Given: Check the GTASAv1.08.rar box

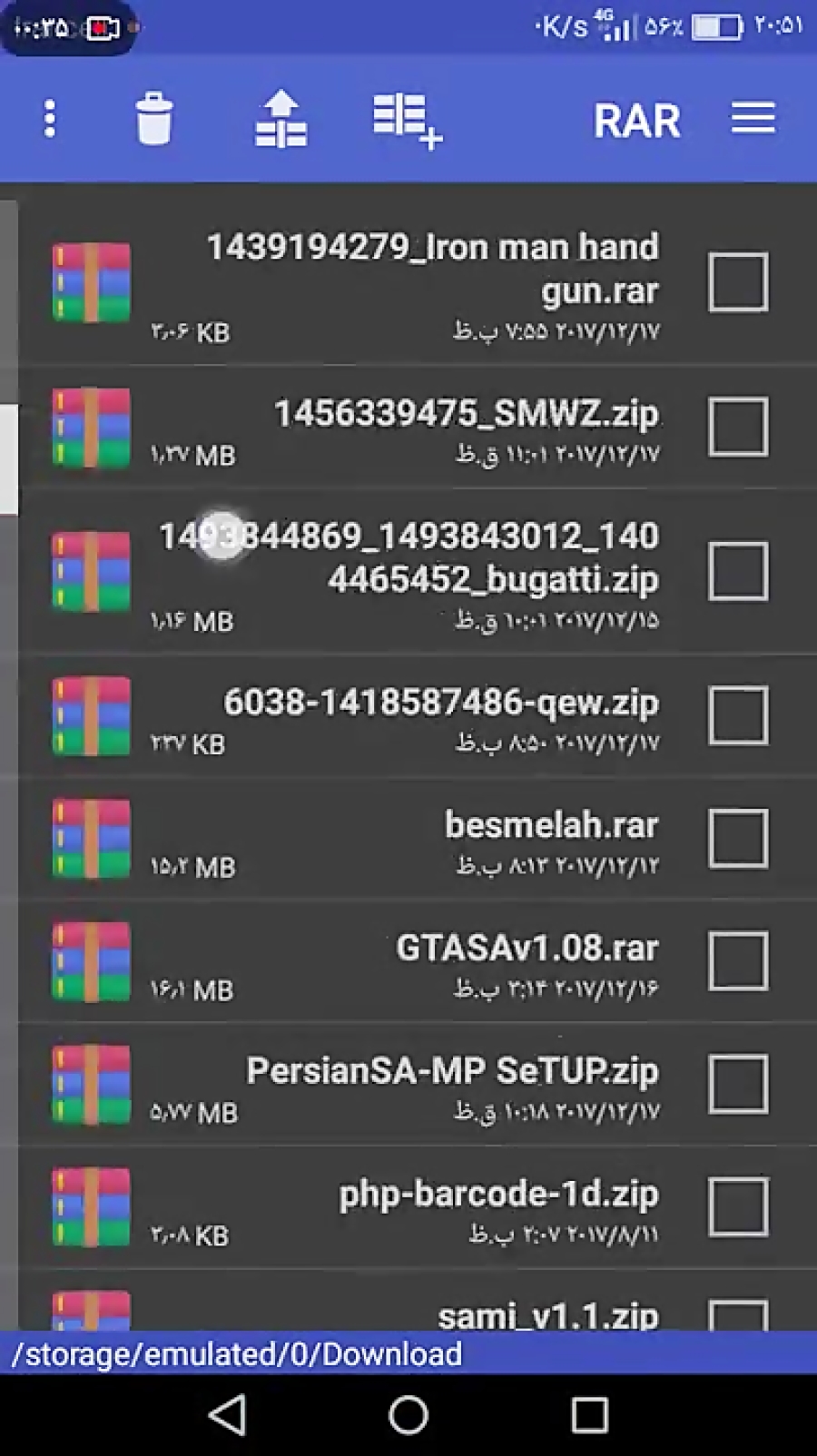Looking at the screenshot, I should (x=737, y=960).
